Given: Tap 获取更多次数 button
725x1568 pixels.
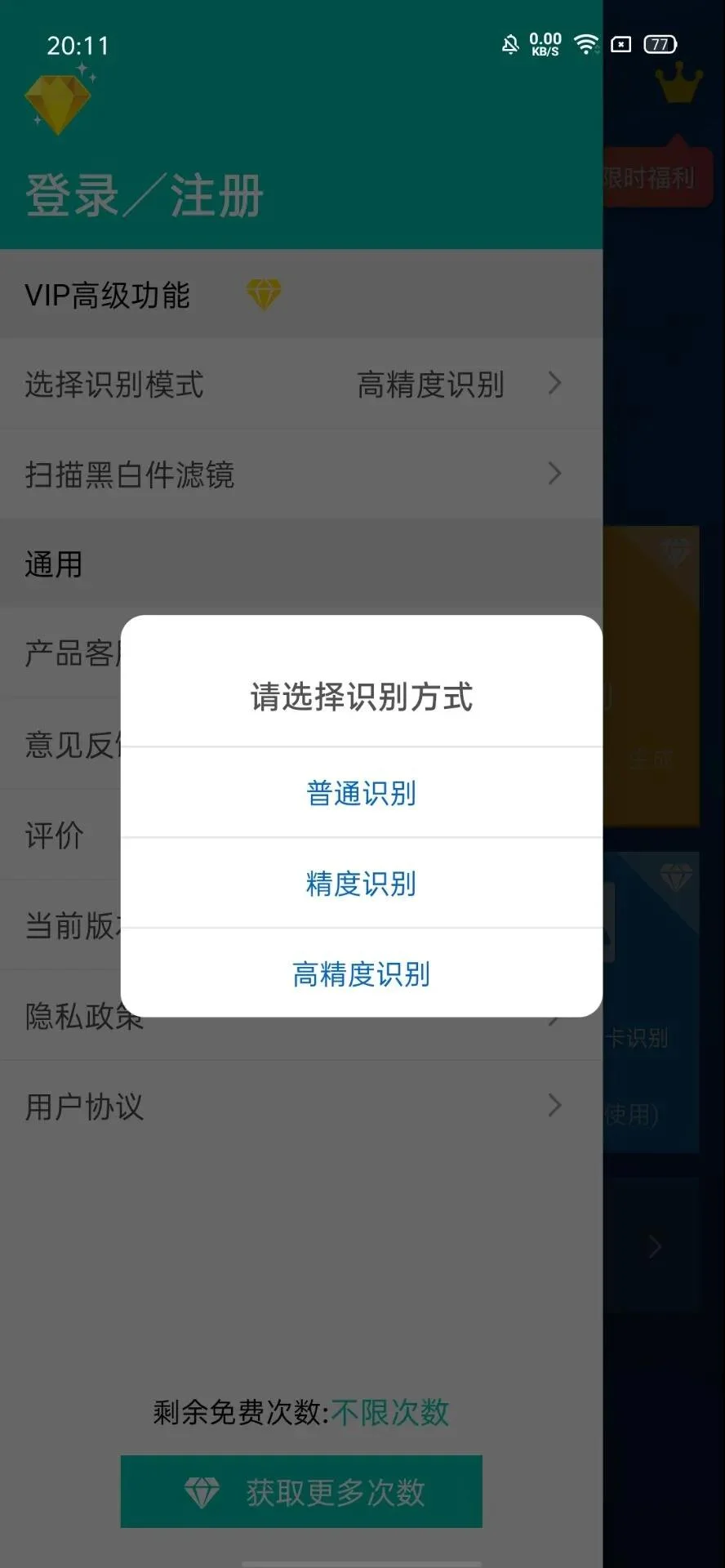Looking at the screenshot, I should [x=301, y=1492].
